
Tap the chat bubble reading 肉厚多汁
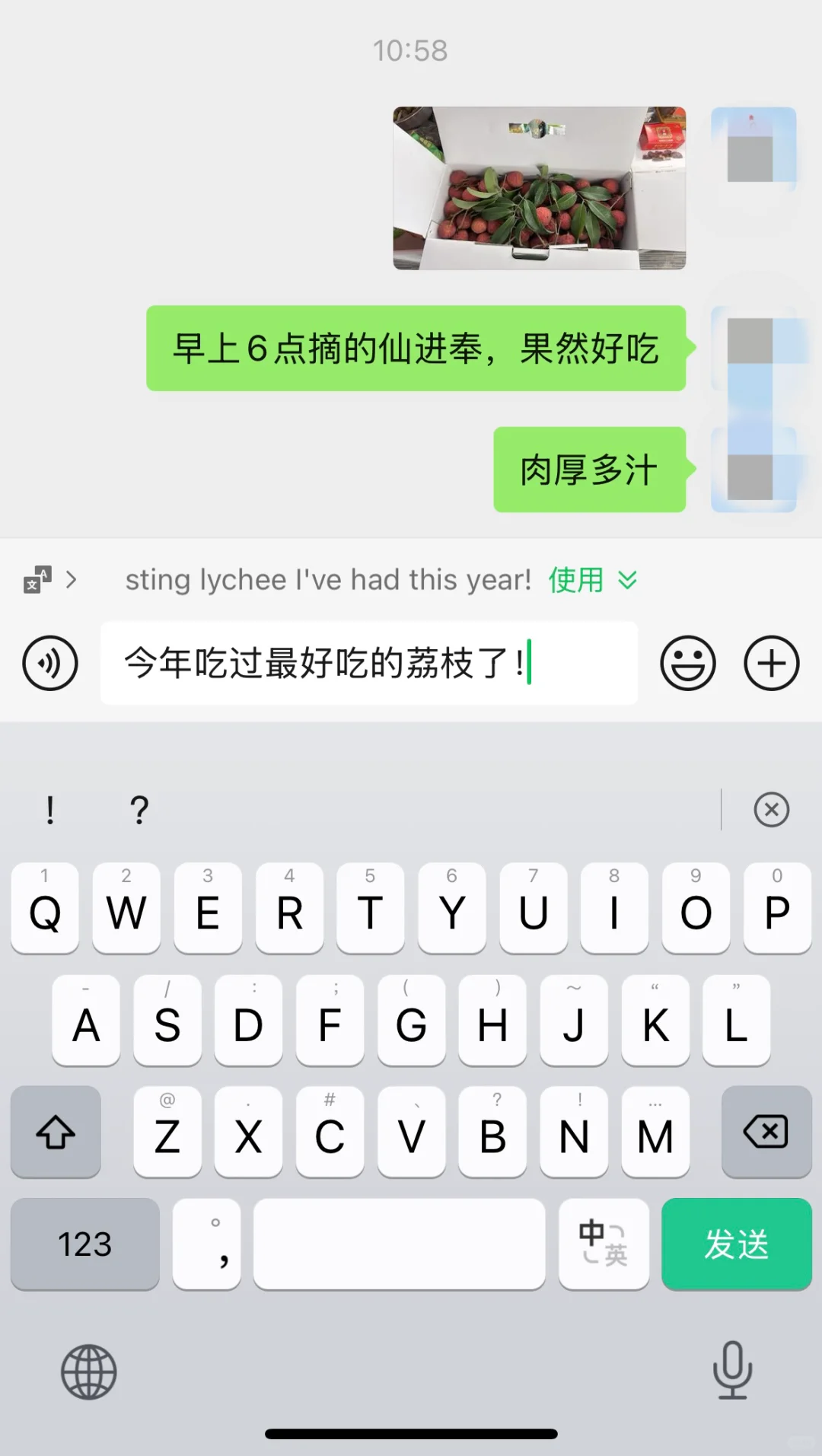(589, 470)
